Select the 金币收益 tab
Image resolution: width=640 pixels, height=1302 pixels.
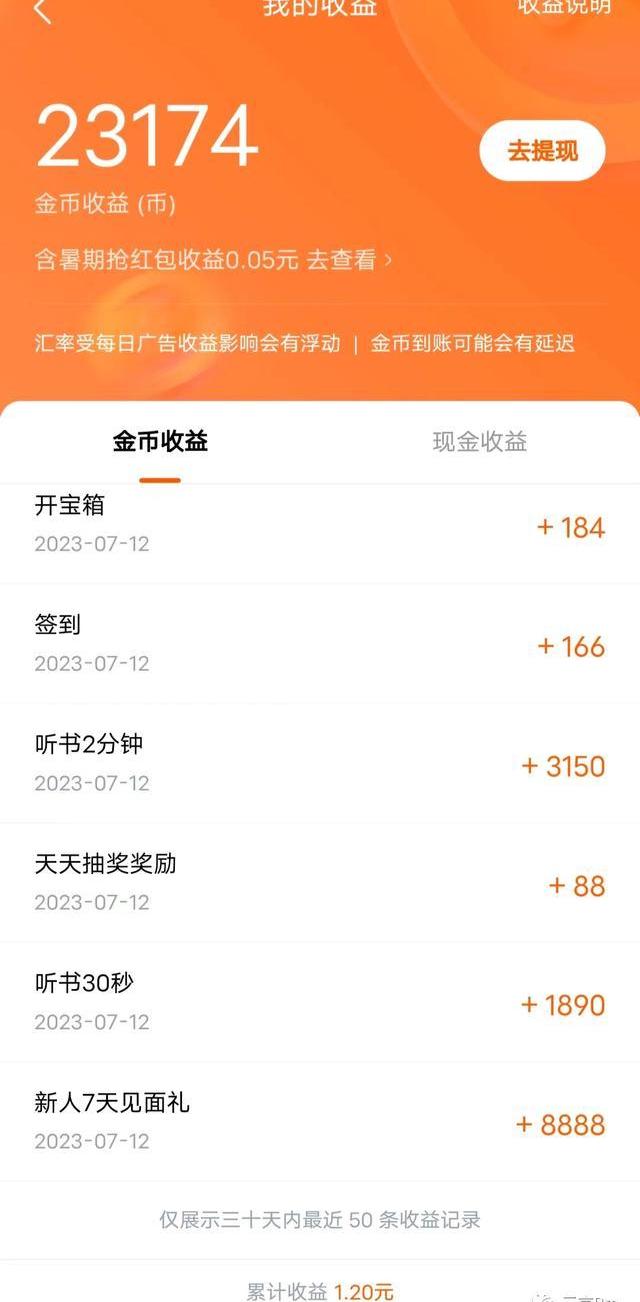click(160, 442)
